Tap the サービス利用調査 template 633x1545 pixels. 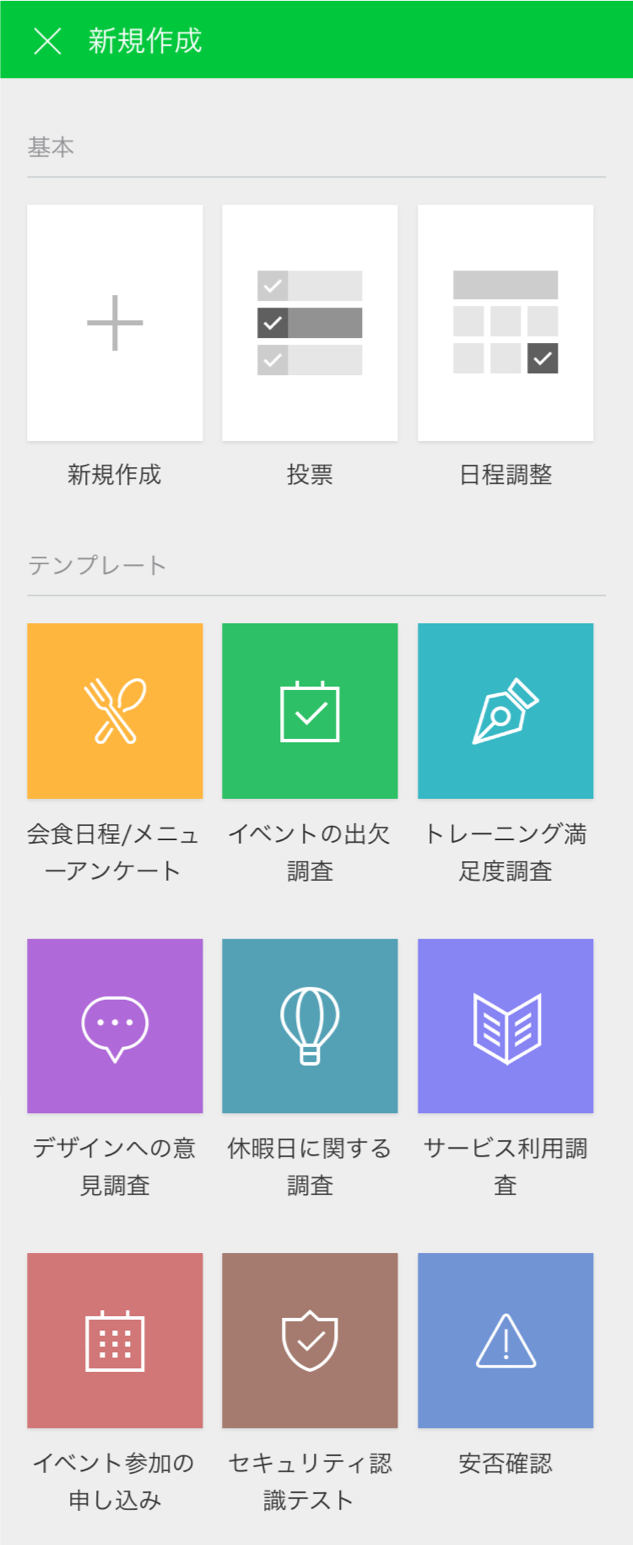(x=505, y=1026)
